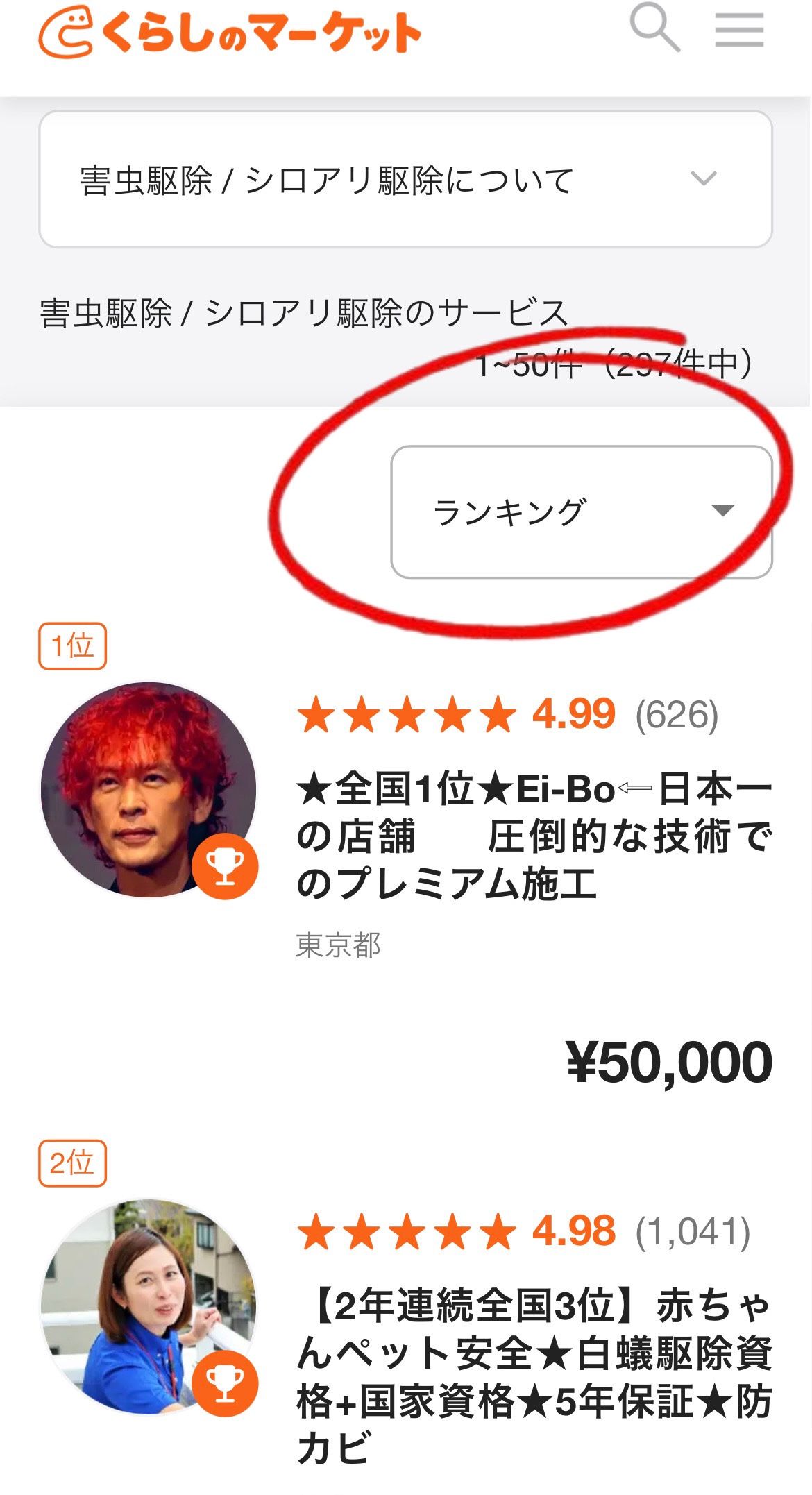Go to くらしのマーケット home via logo
The height and width of the screenshot is (1495, 812).
point(230,32)
